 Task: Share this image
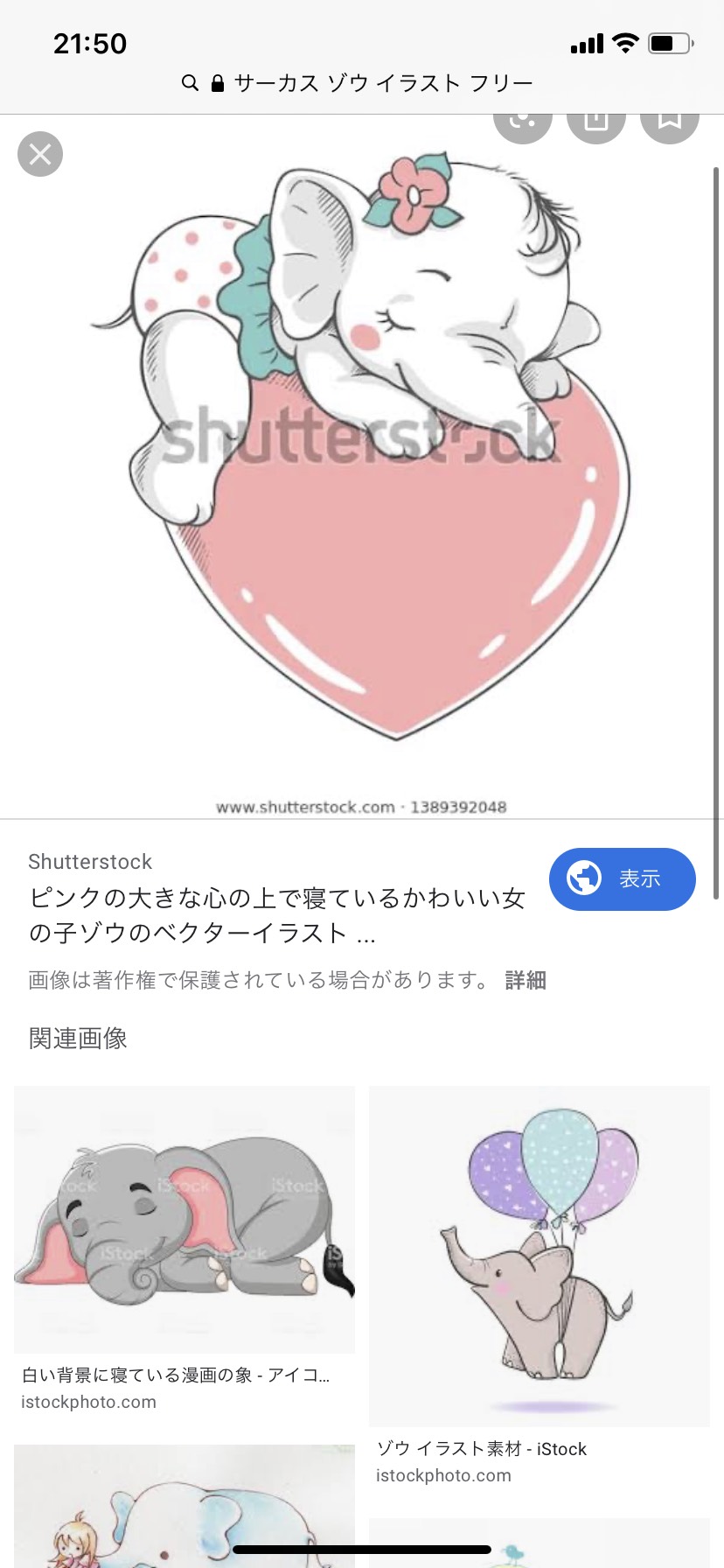click(x=596, y=122)
